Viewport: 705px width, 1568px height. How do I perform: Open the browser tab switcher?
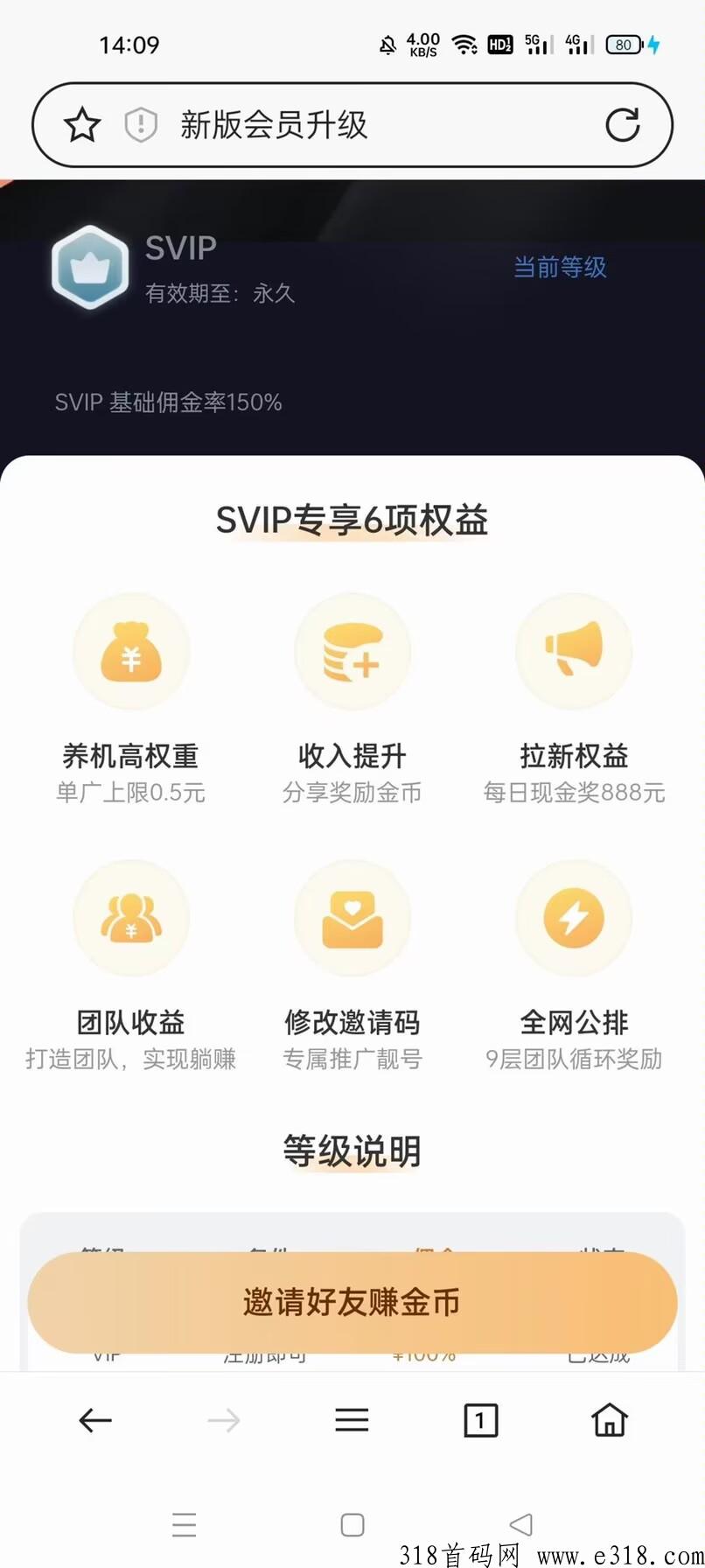tap(480, 1420)
